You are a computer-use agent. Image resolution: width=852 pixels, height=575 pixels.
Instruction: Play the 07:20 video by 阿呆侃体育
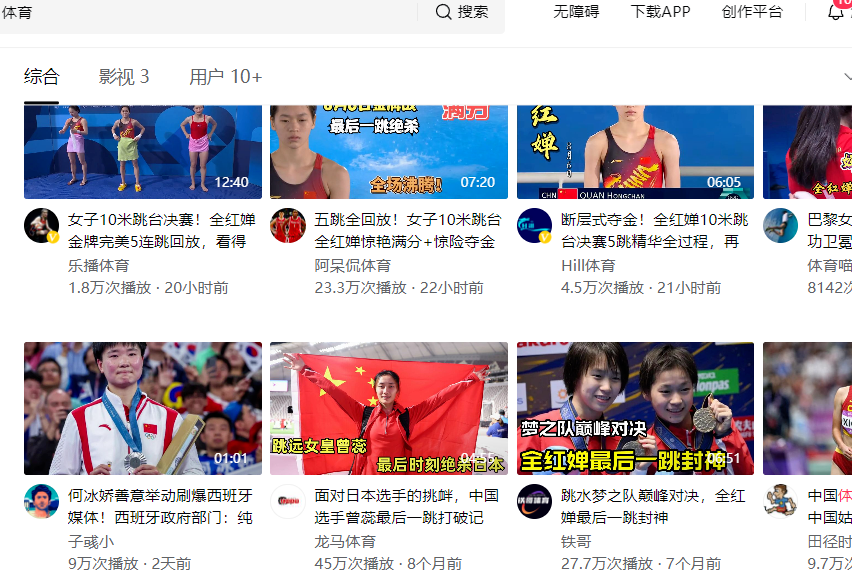[x=389, y=151]
